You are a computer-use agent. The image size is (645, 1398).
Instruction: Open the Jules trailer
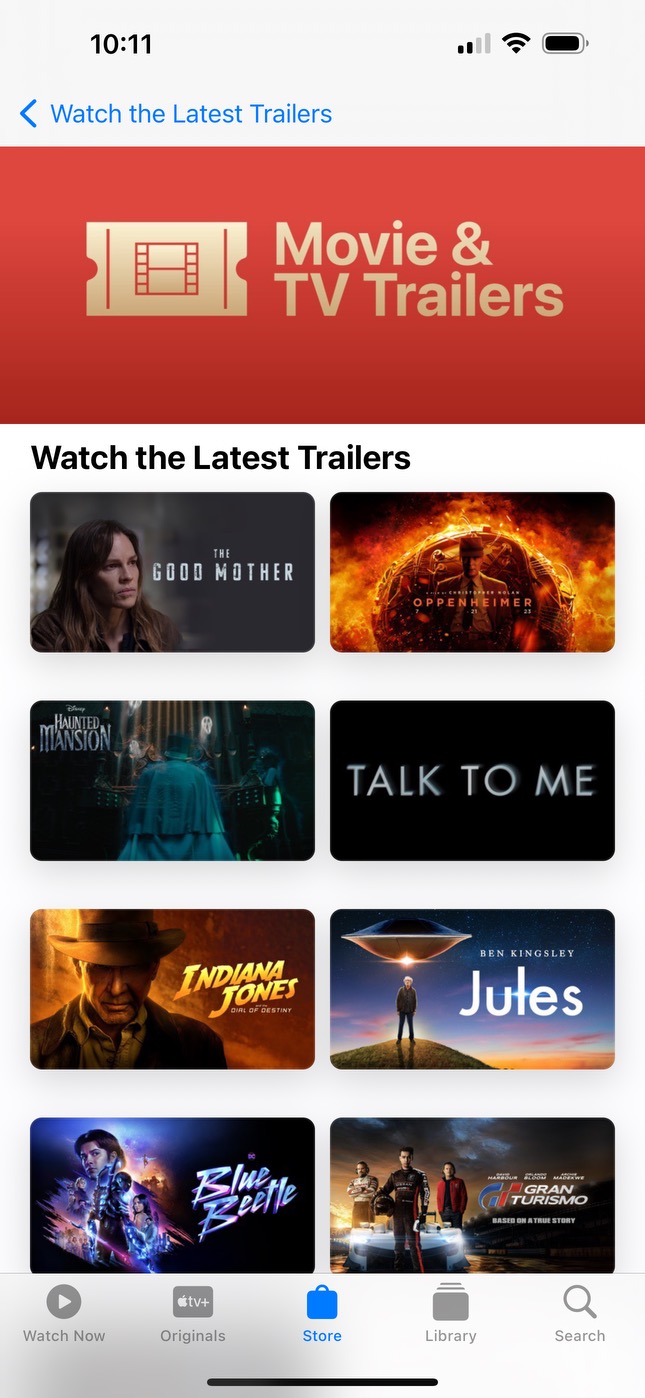(x=472, y=989)
